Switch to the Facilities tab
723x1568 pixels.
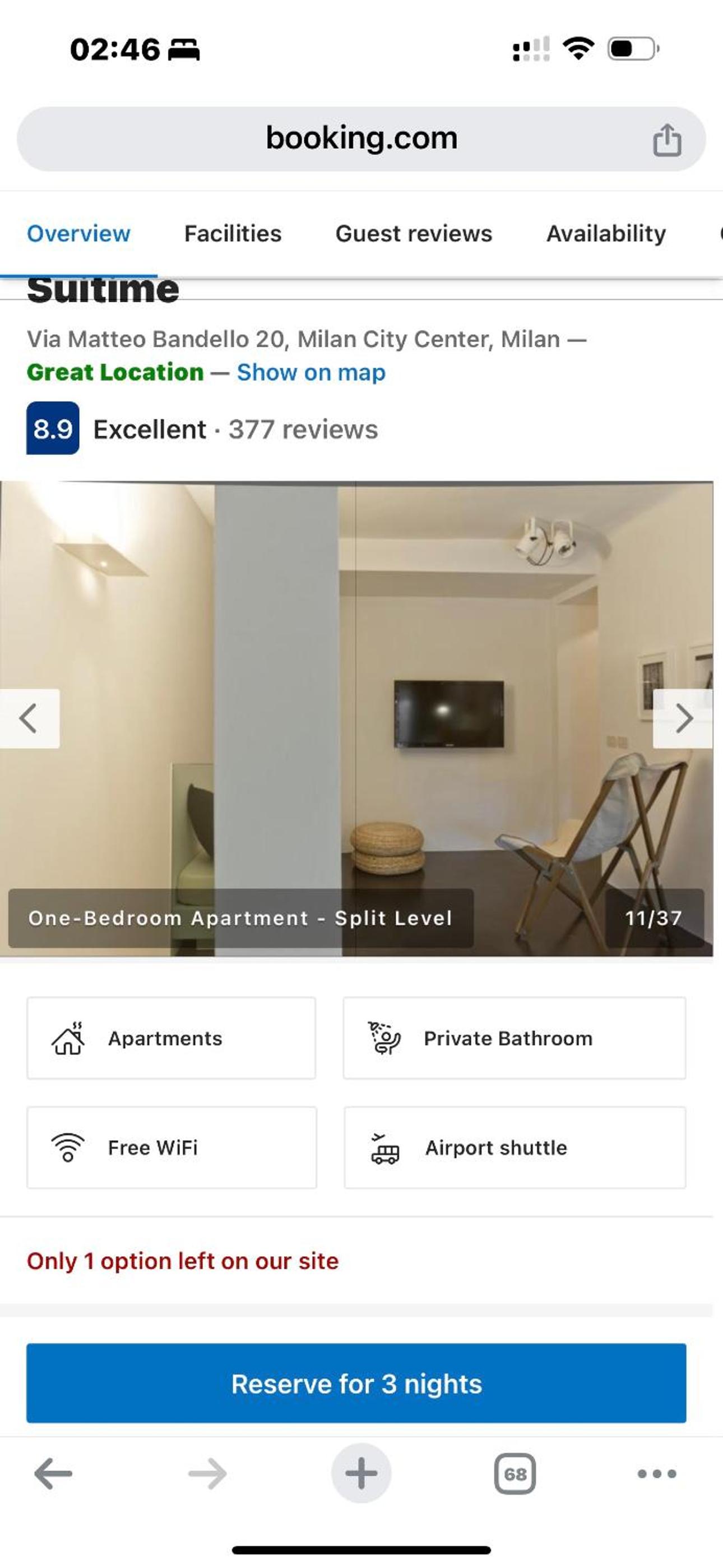pos(233,234)
